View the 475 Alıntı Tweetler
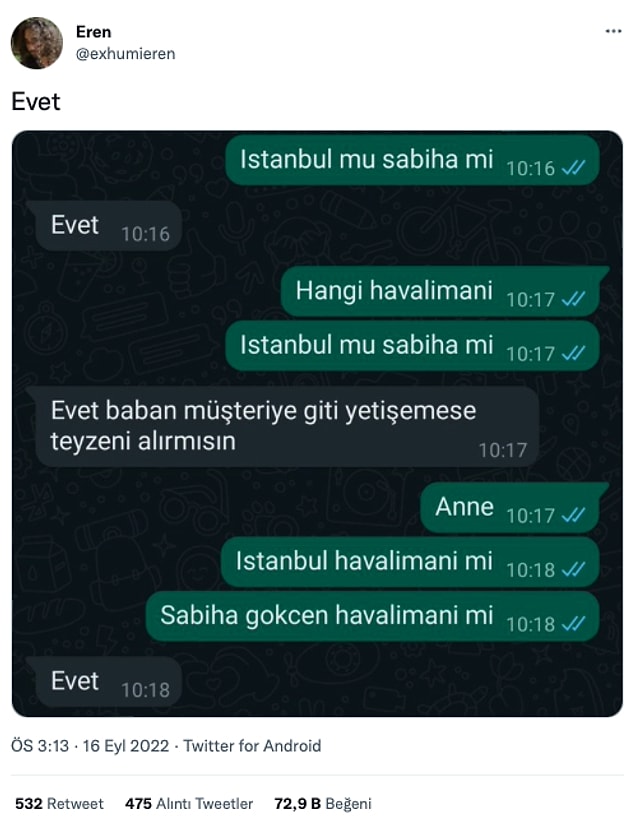 point(189,803)
